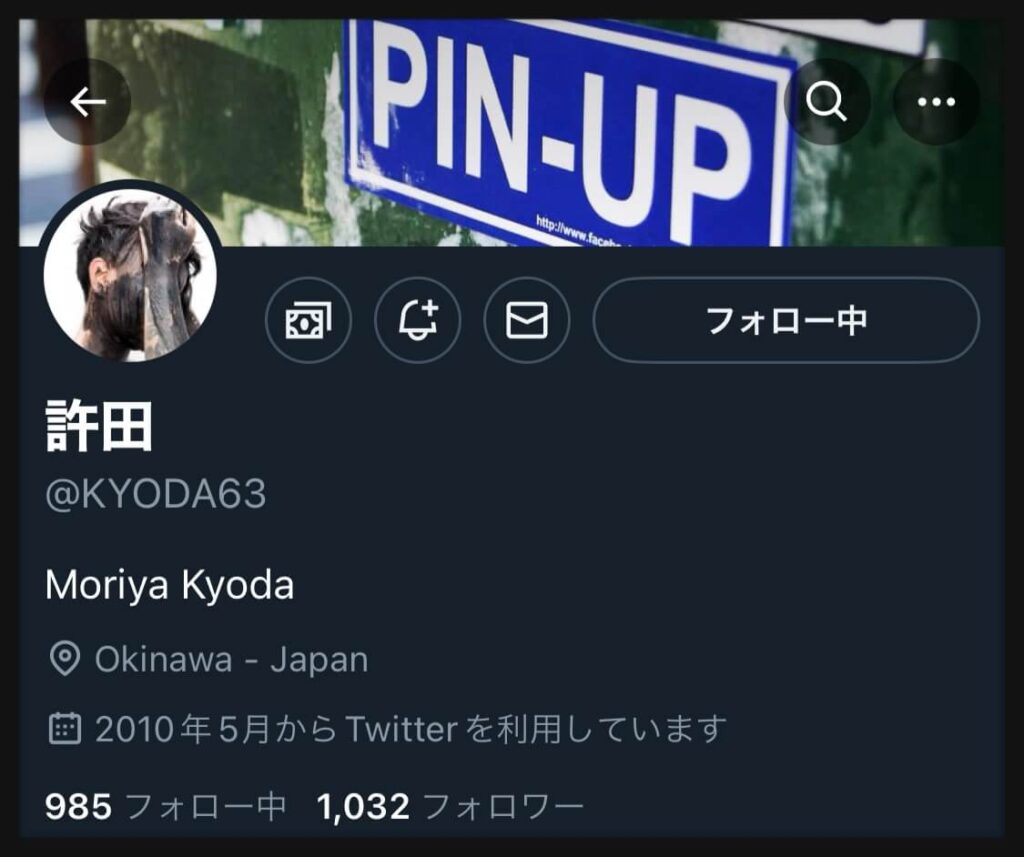
Task: Open the PIN-UP header banner image
Action: (x=560, y=130)
